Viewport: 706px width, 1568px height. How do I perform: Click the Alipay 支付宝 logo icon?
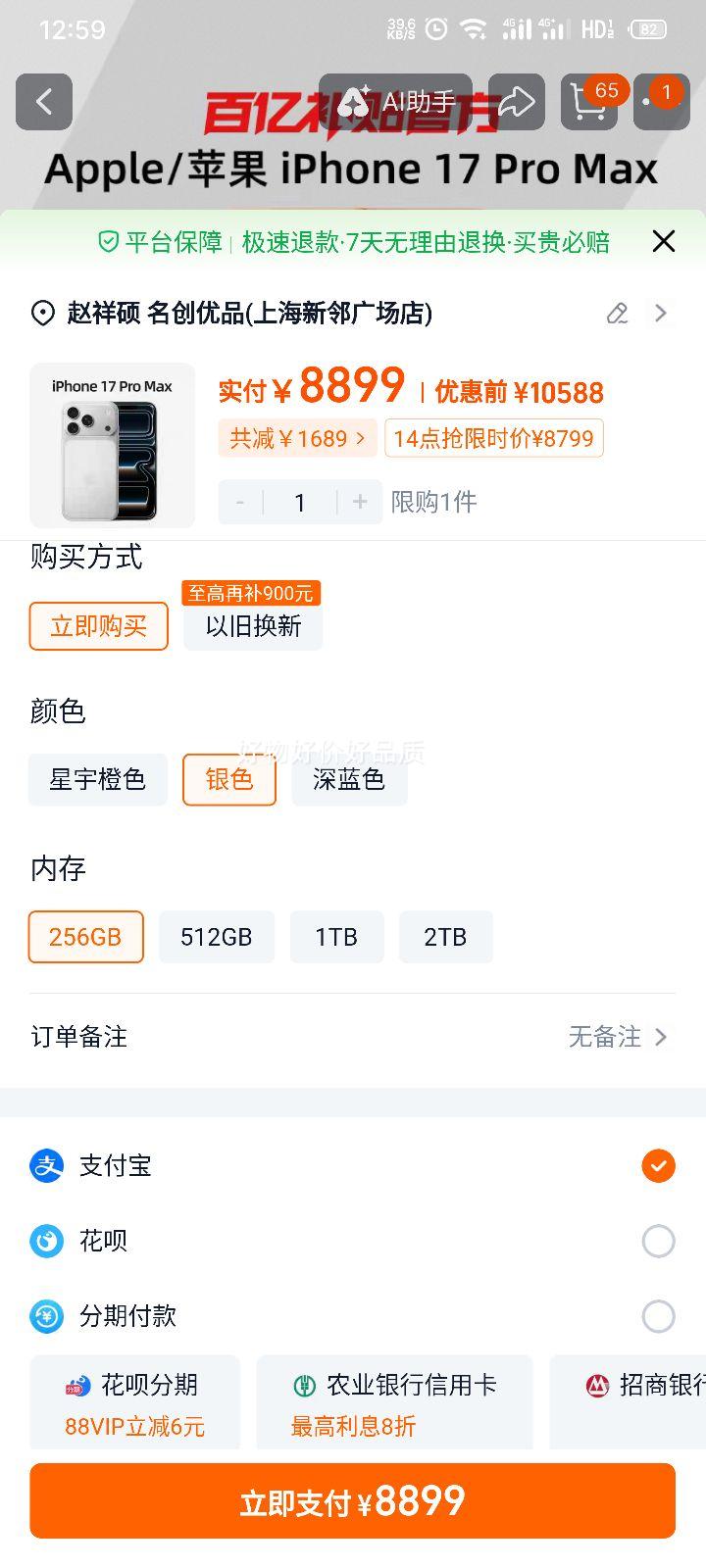click(x=45, y=1166)
